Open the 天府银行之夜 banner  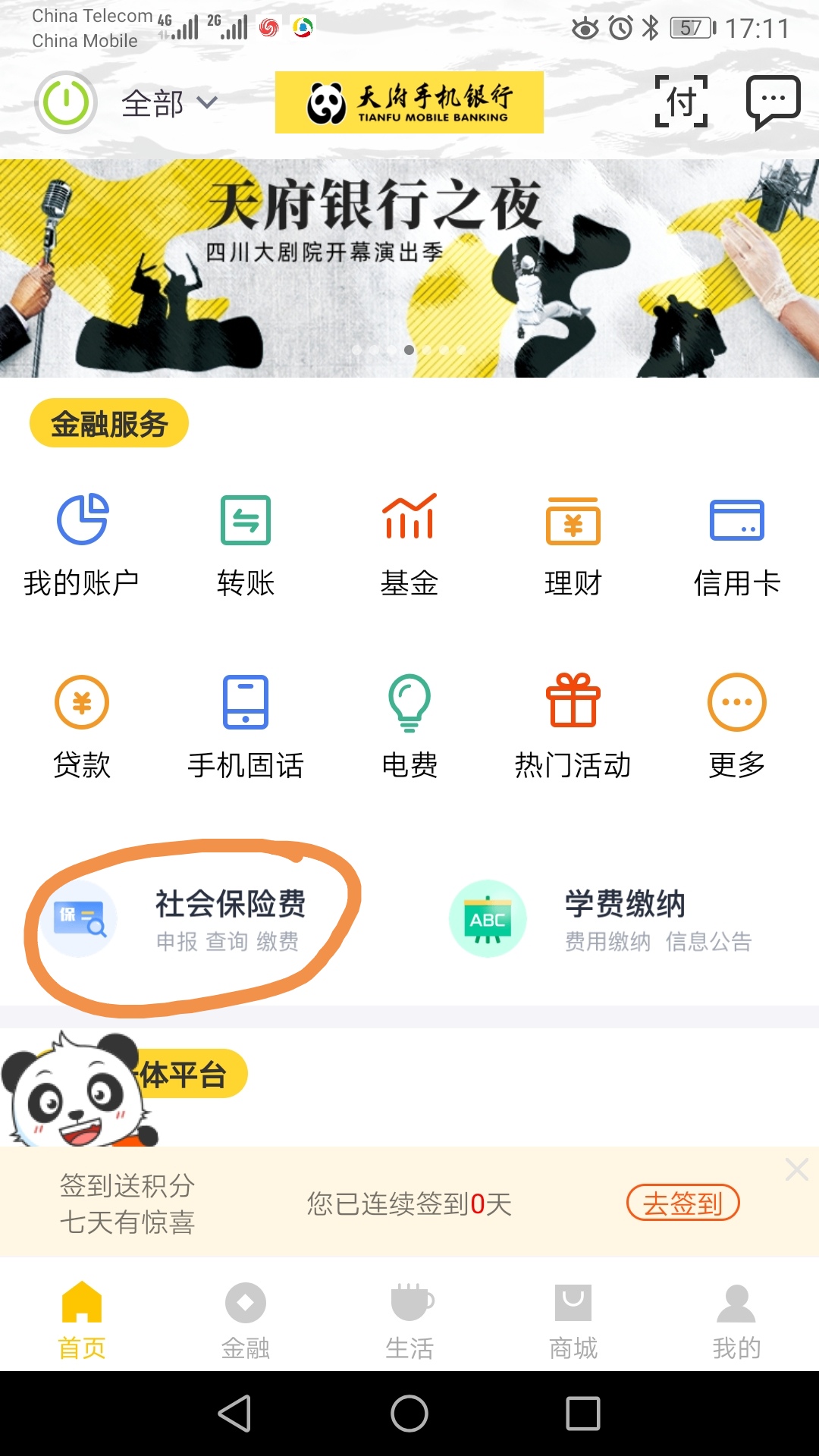tap(409, 268)
